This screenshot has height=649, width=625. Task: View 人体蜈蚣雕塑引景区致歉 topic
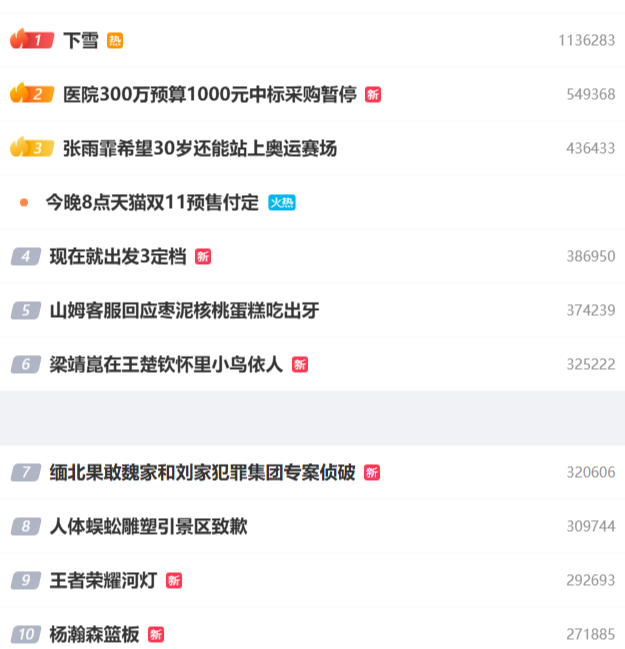point(148,526)
